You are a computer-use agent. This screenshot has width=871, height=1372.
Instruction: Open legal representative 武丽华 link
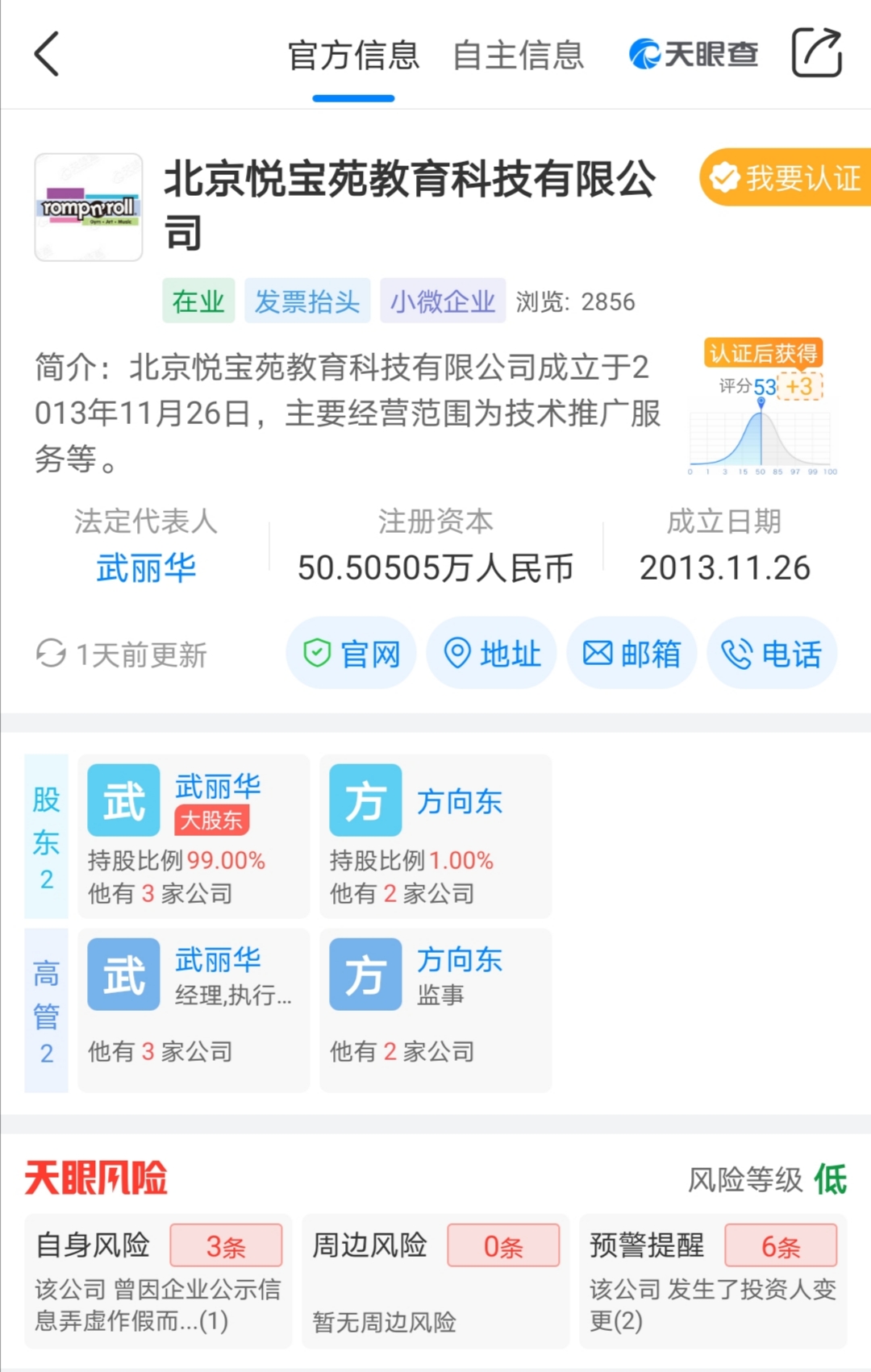pos(146,568)
